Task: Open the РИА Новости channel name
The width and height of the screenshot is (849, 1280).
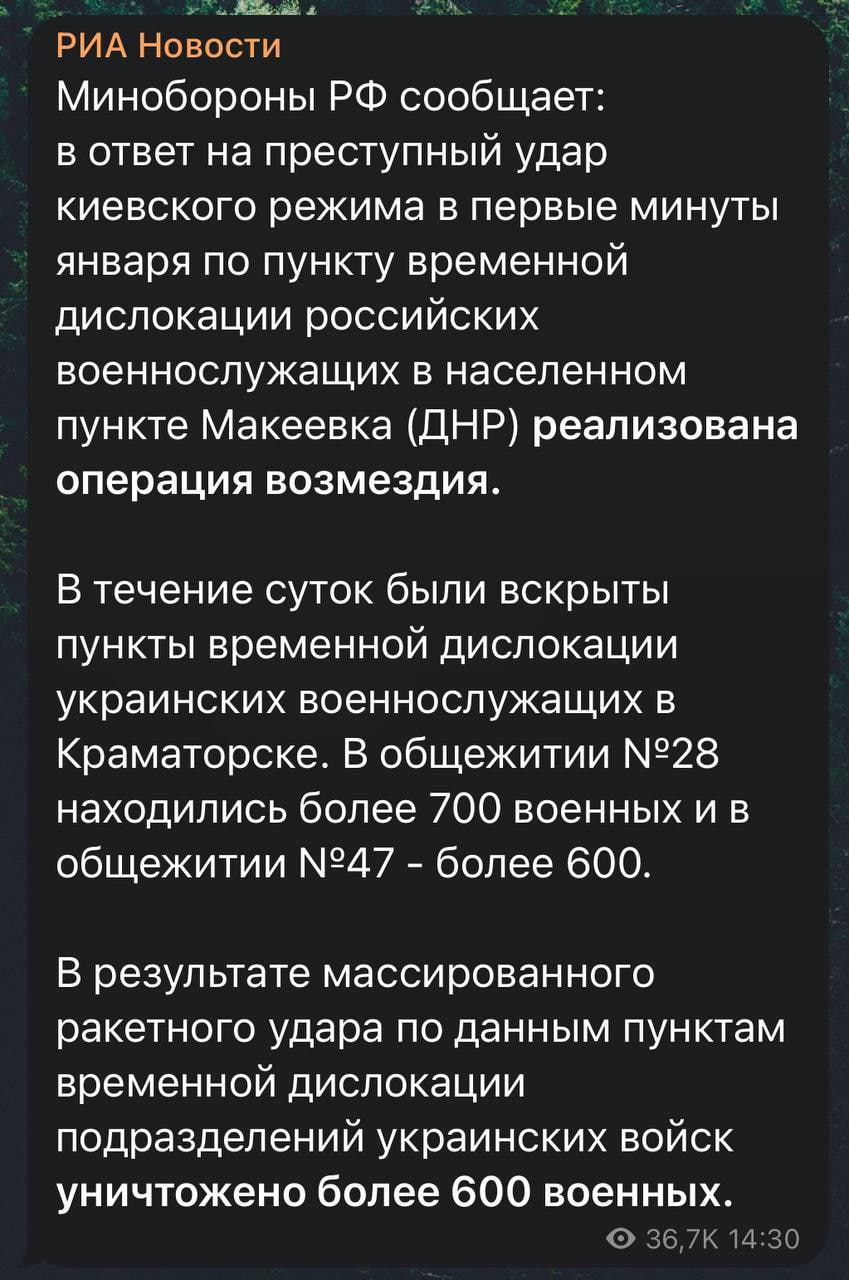Action: click(168, 45)
